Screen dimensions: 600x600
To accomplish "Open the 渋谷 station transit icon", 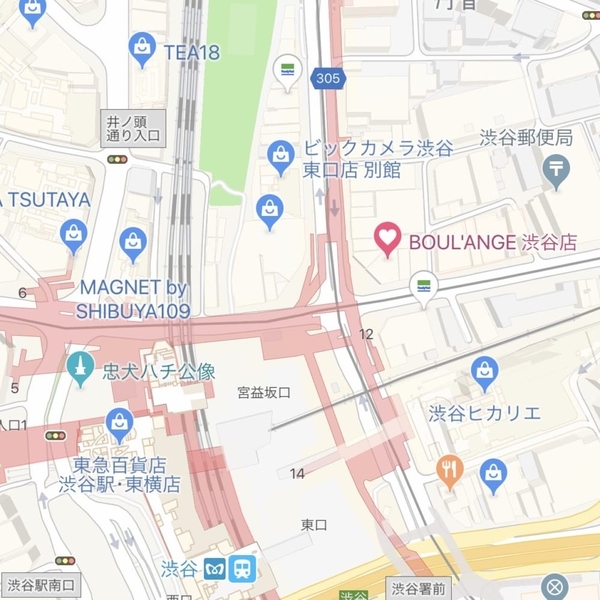I will pos(228,569).
